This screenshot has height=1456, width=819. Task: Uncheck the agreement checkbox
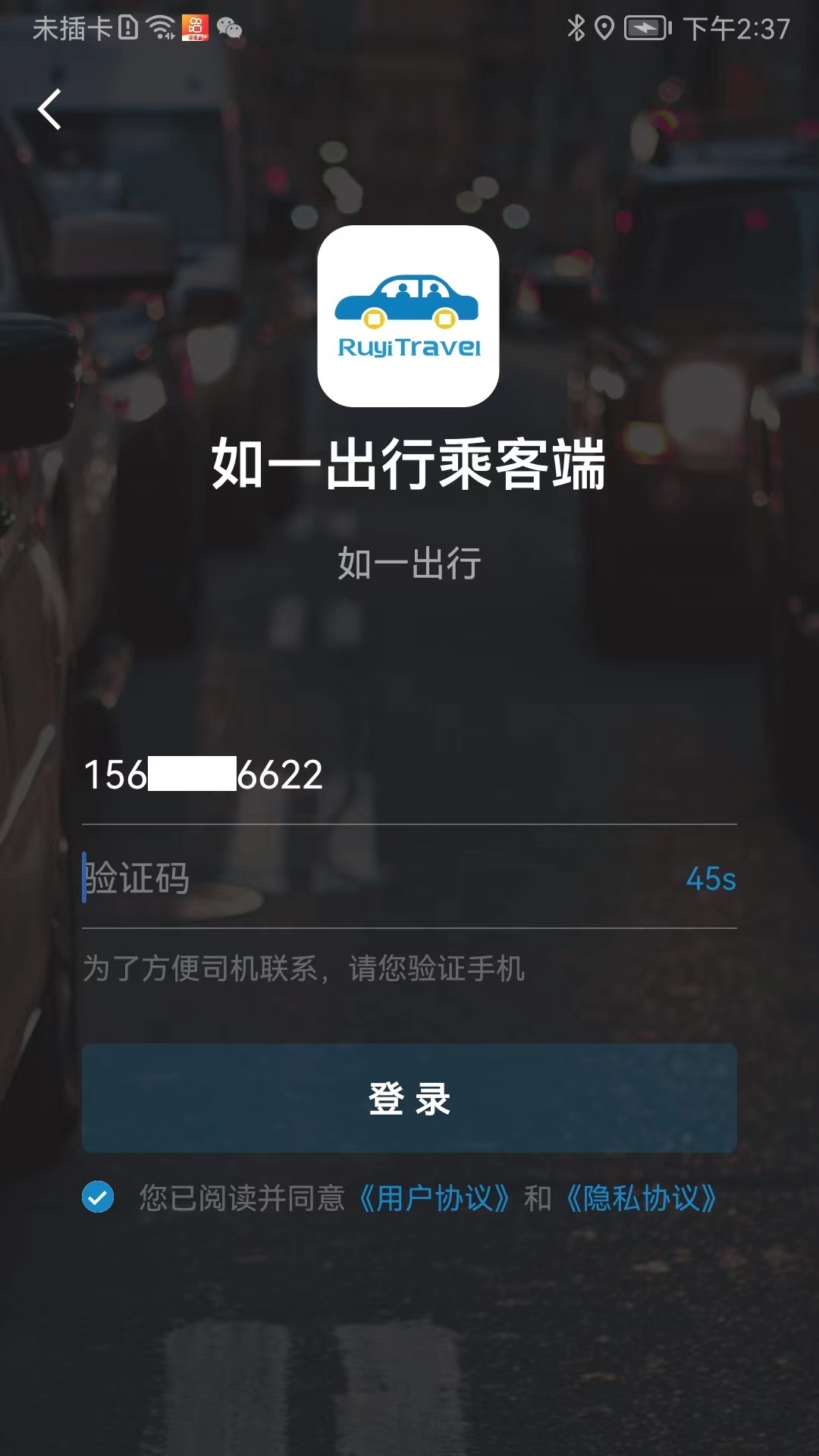coord(98,1197)
